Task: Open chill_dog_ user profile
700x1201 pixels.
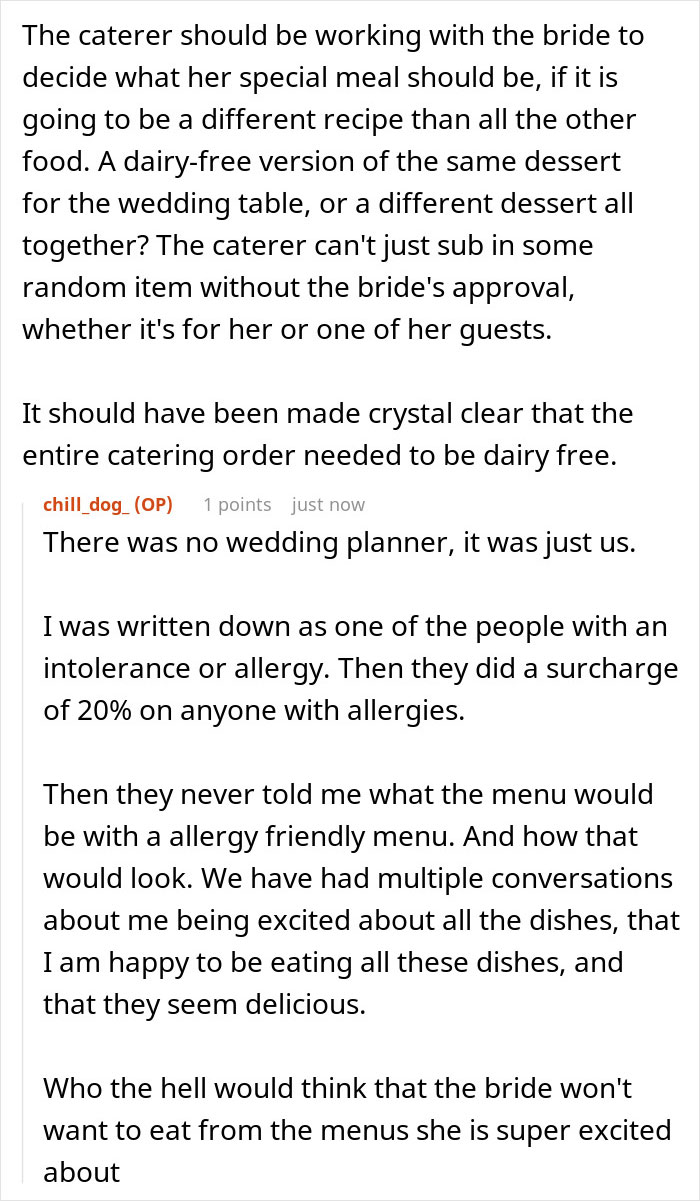Action: (88, 505)
